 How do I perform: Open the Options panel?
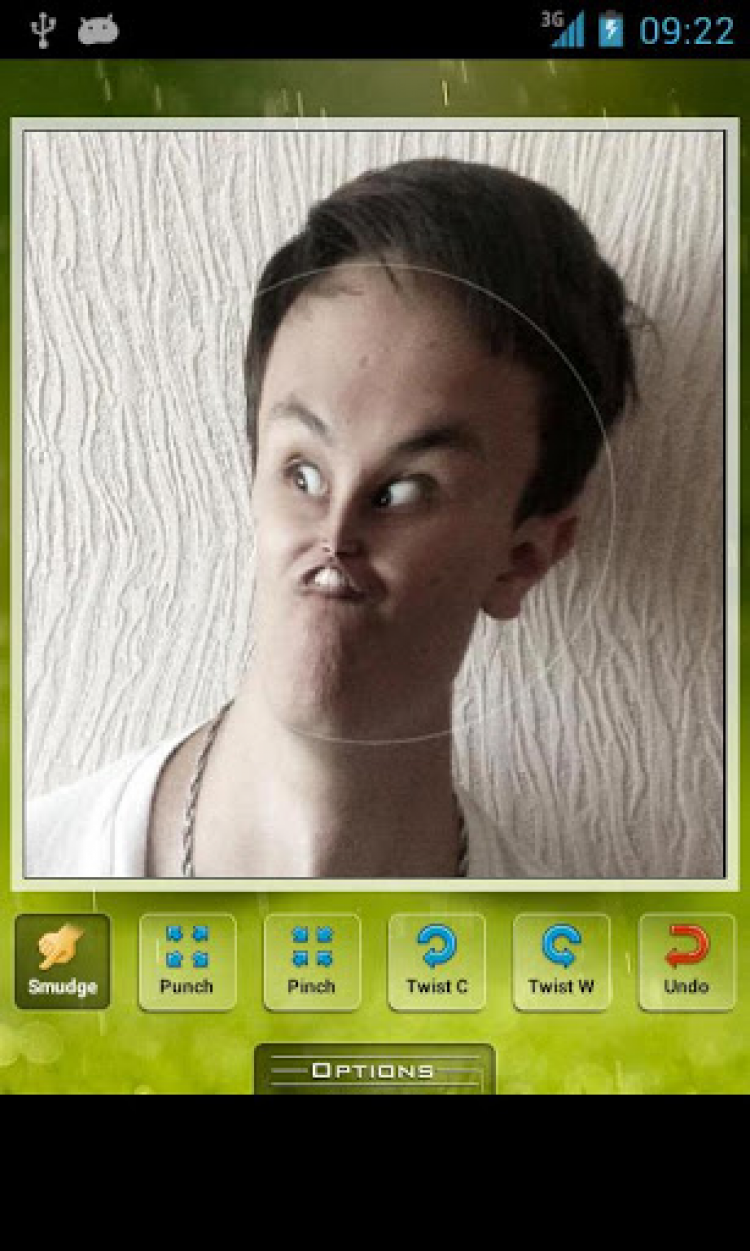374,1070
